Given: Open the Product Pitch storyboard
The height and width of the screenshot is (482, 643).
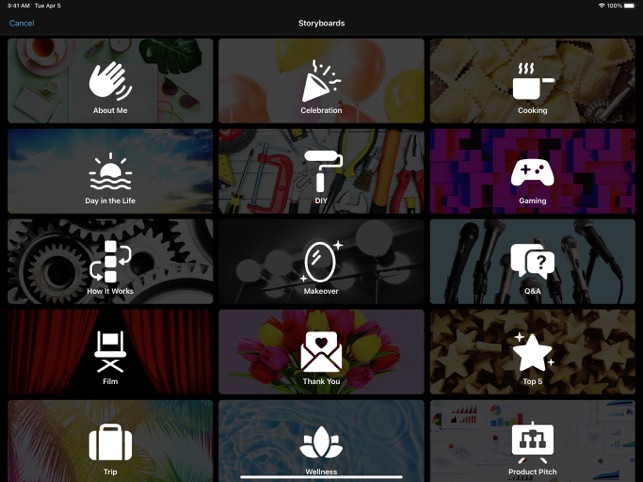Looking at the screenshot, I should [x=532, y=440].
